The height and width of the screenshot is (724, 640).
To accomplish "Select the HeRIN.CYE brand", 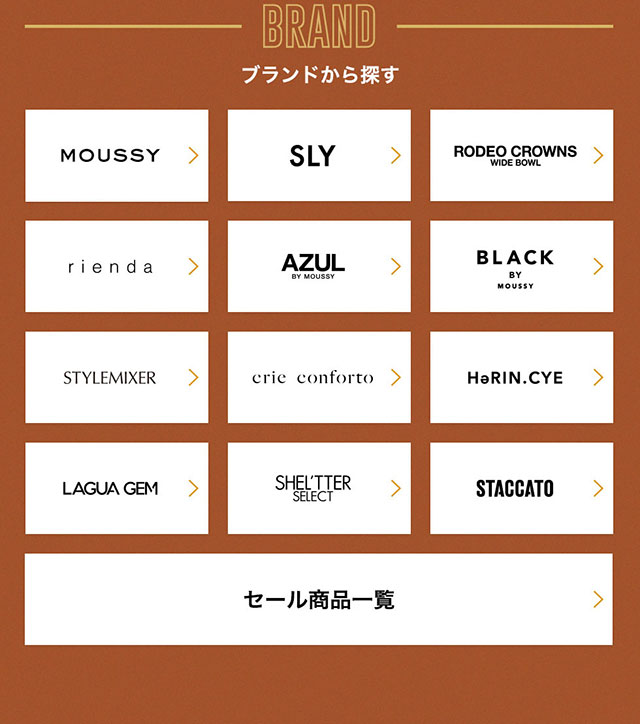I will (x=521, y=378).
